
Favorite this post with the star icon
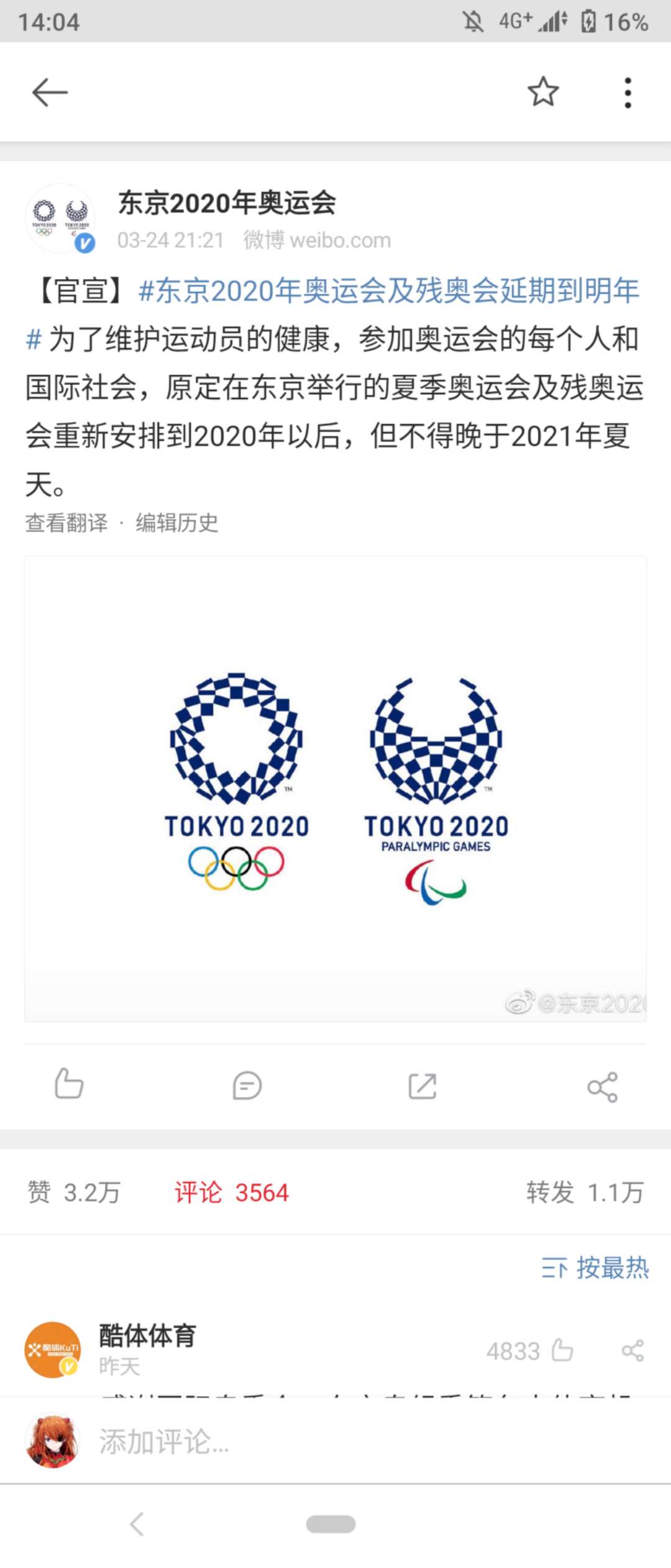tap(543, 92)
